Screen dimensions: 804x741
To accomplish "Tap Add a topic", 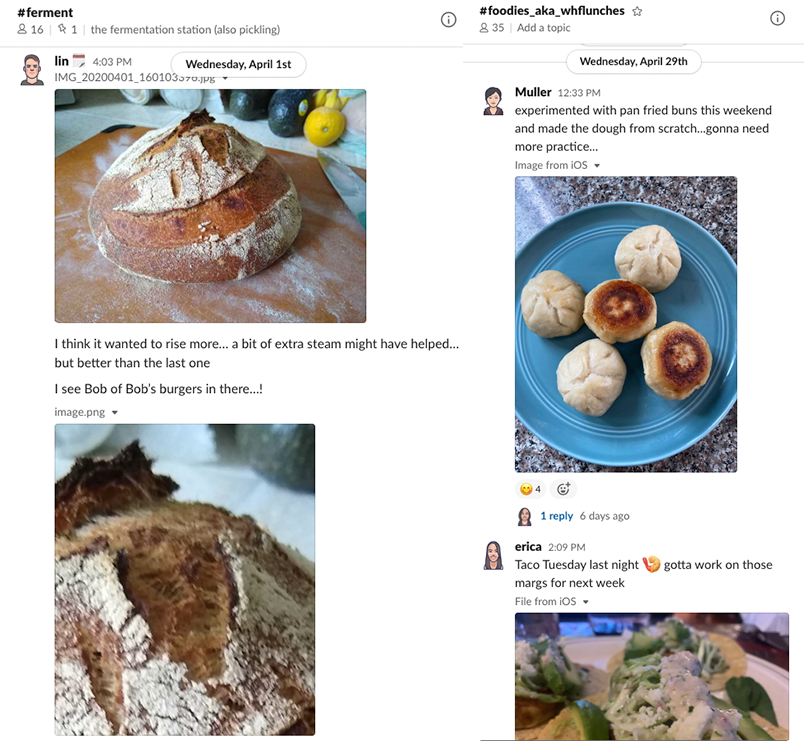I will pos(544,28).
